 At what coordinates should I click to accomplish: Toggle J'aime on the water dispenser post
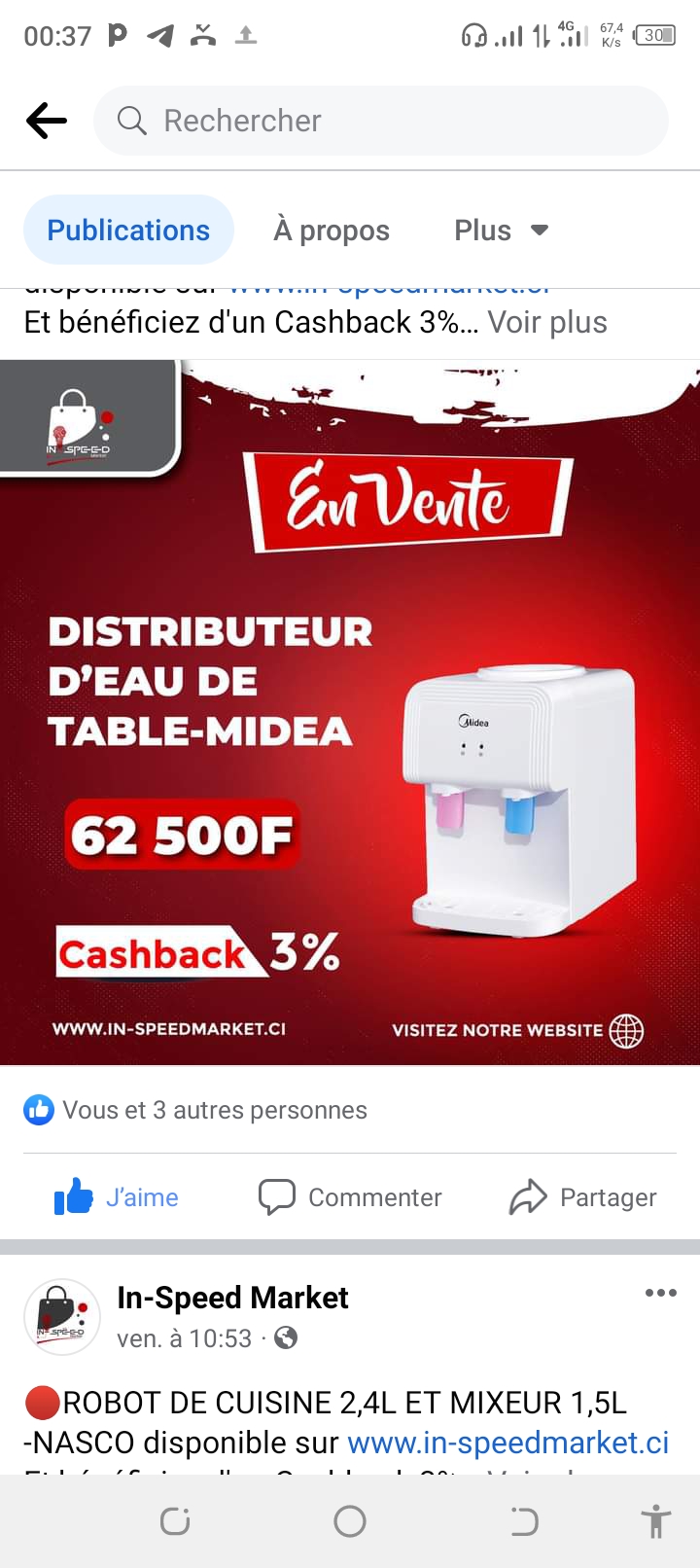pyautogui.click(x=117, y=1197)
